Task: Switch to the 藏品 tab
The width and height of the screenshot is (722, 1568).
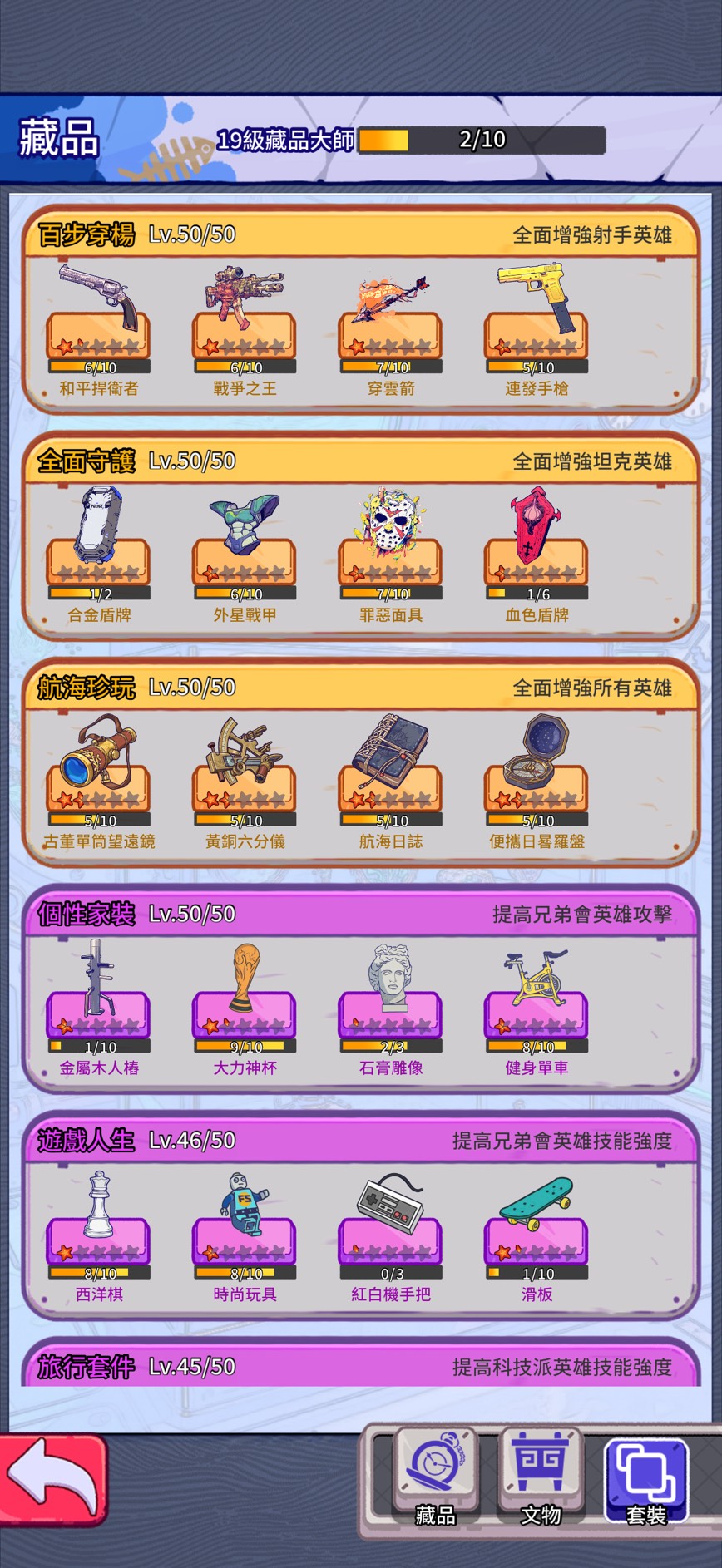Action: pyautogui.click(x=435, y=1478)
